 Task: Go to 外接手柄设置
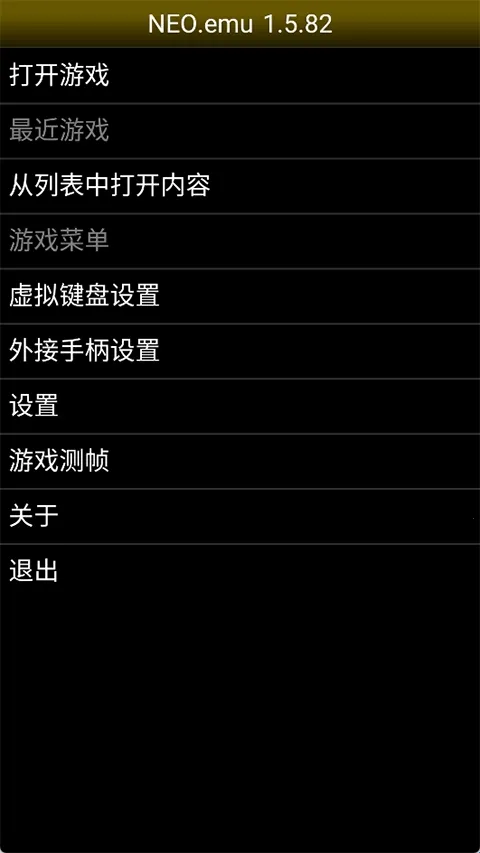pyautogui.click(x=240, y=351)
